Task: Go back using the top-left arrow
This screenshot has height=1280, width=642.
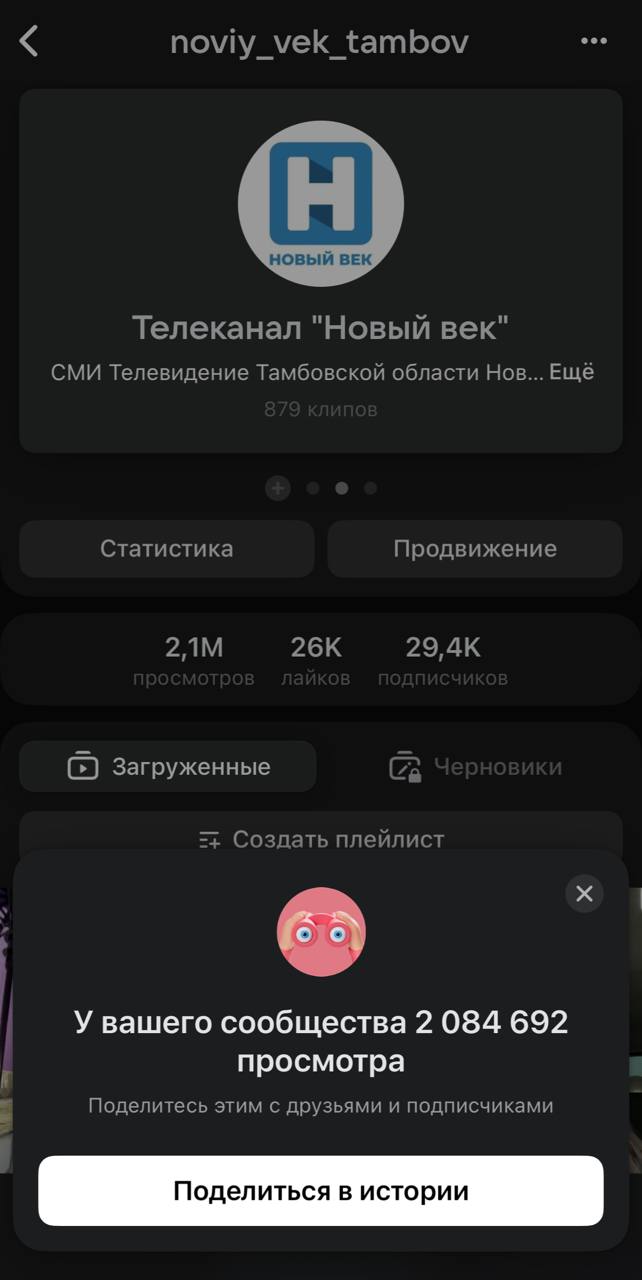Action: click(x=29, y=42)
